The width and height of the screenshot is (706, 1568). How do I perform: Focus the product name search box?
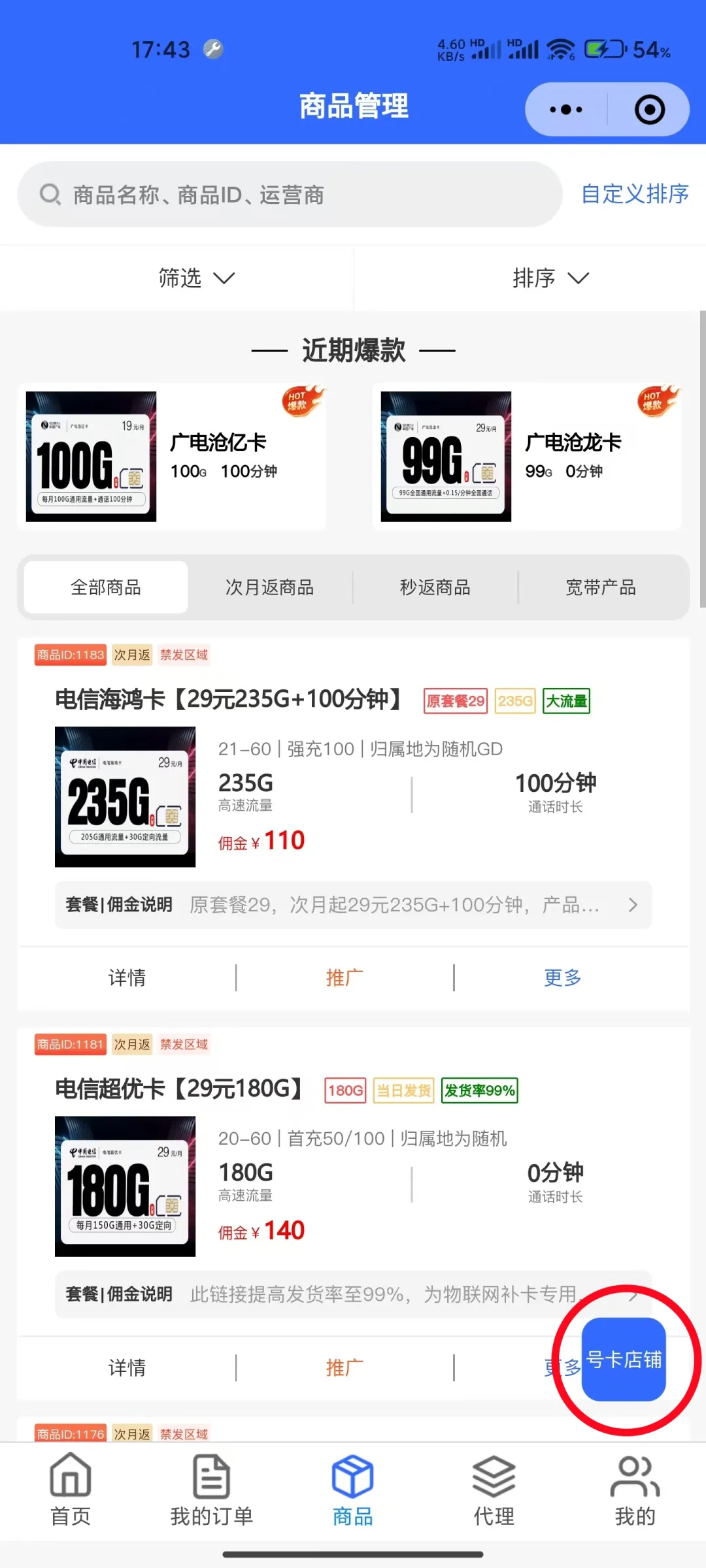(x=290, y=195)
